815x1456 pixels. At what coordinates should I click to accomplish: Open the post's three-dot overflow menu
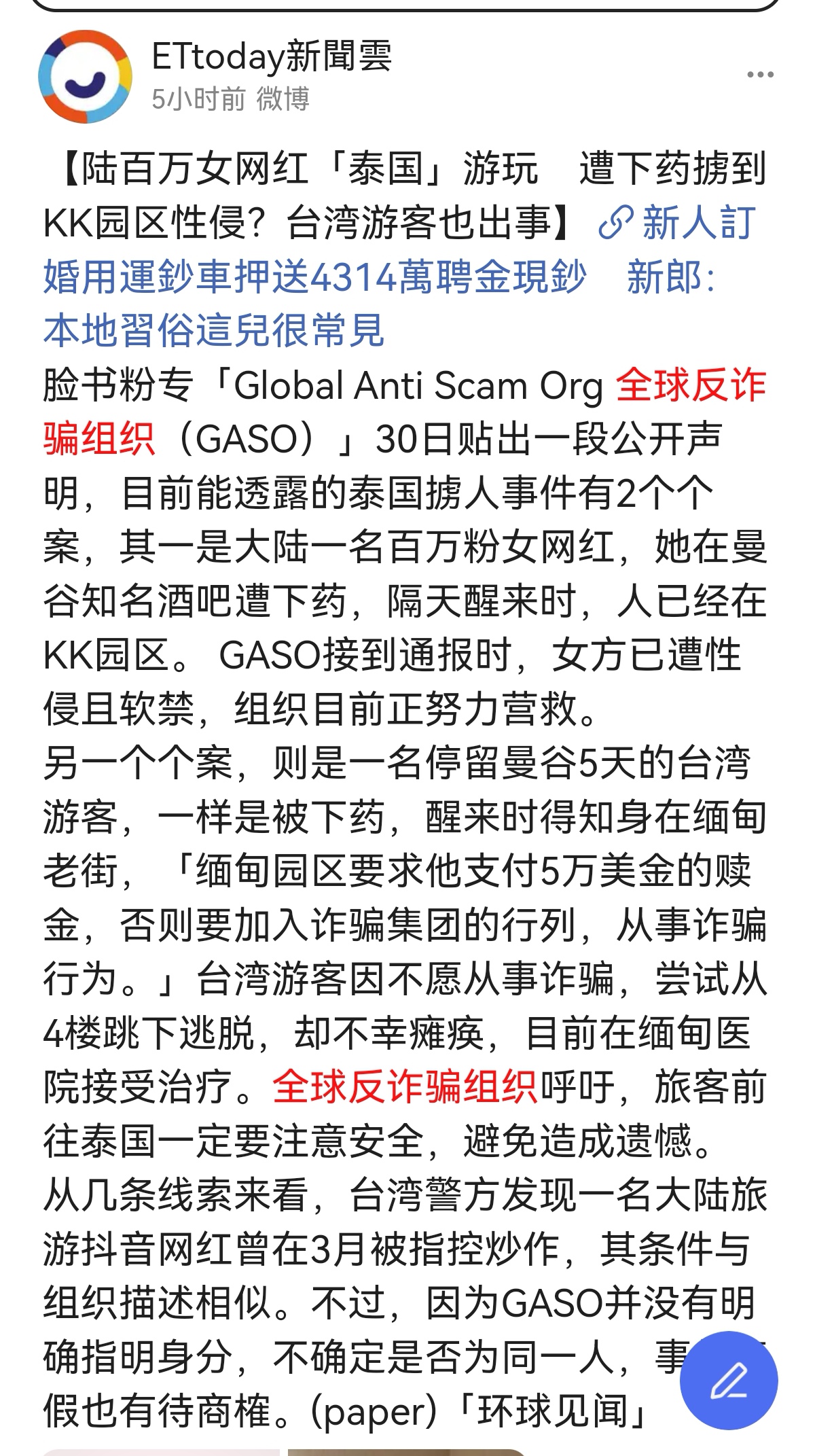pyautogui.click(x=760, y=75)
